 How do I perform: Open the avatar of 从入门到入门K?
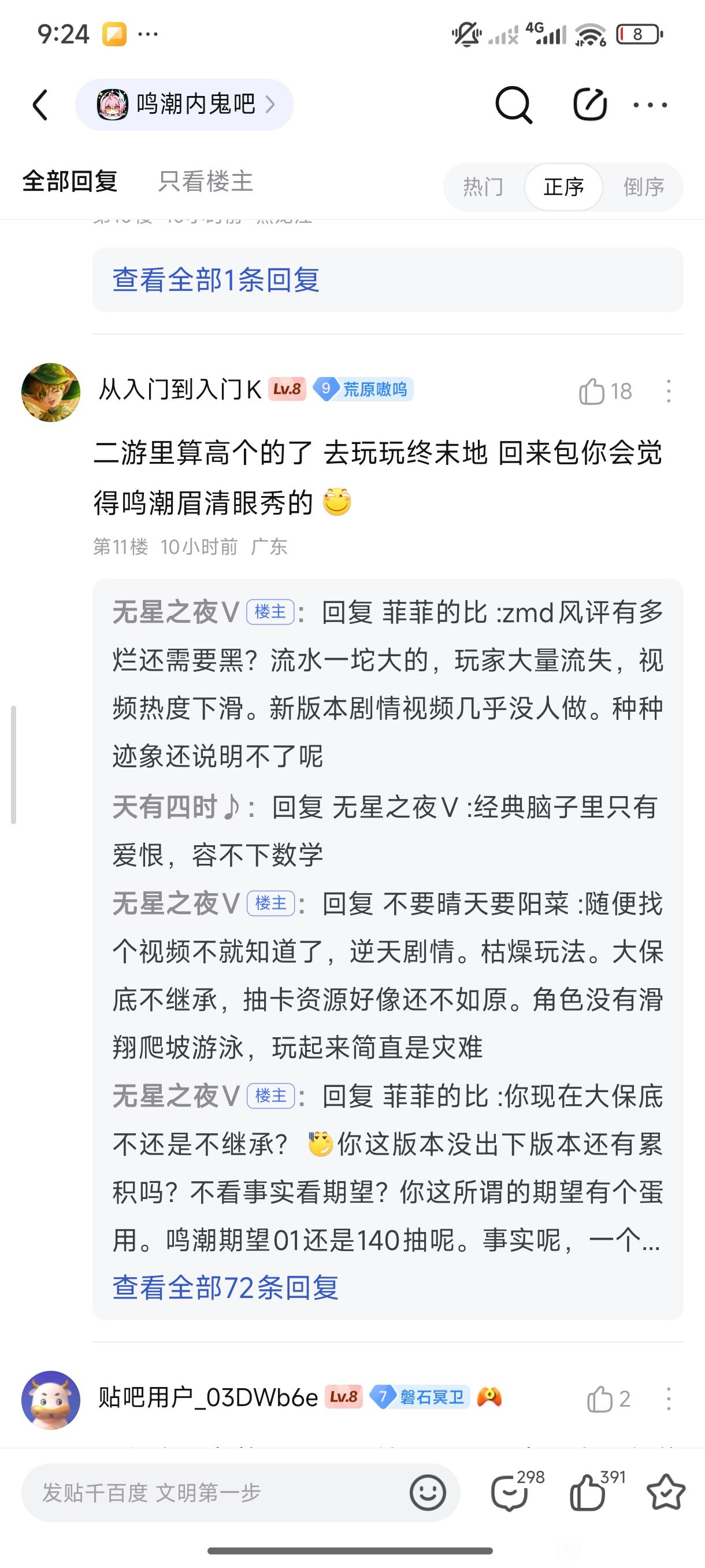click(x=51, y=392)
